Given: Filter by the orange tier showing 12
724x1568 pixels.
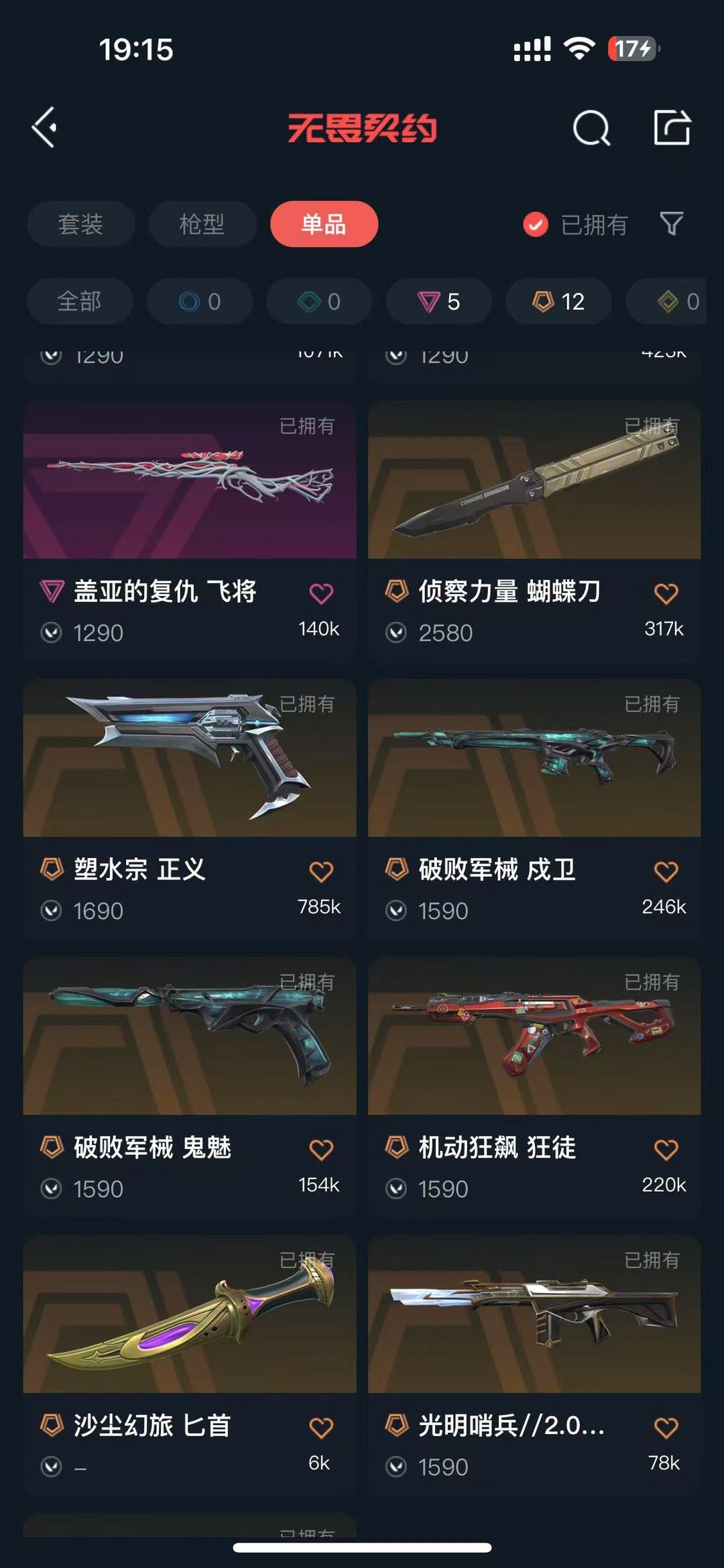Looking at the screenshot, I should point(558,301).
